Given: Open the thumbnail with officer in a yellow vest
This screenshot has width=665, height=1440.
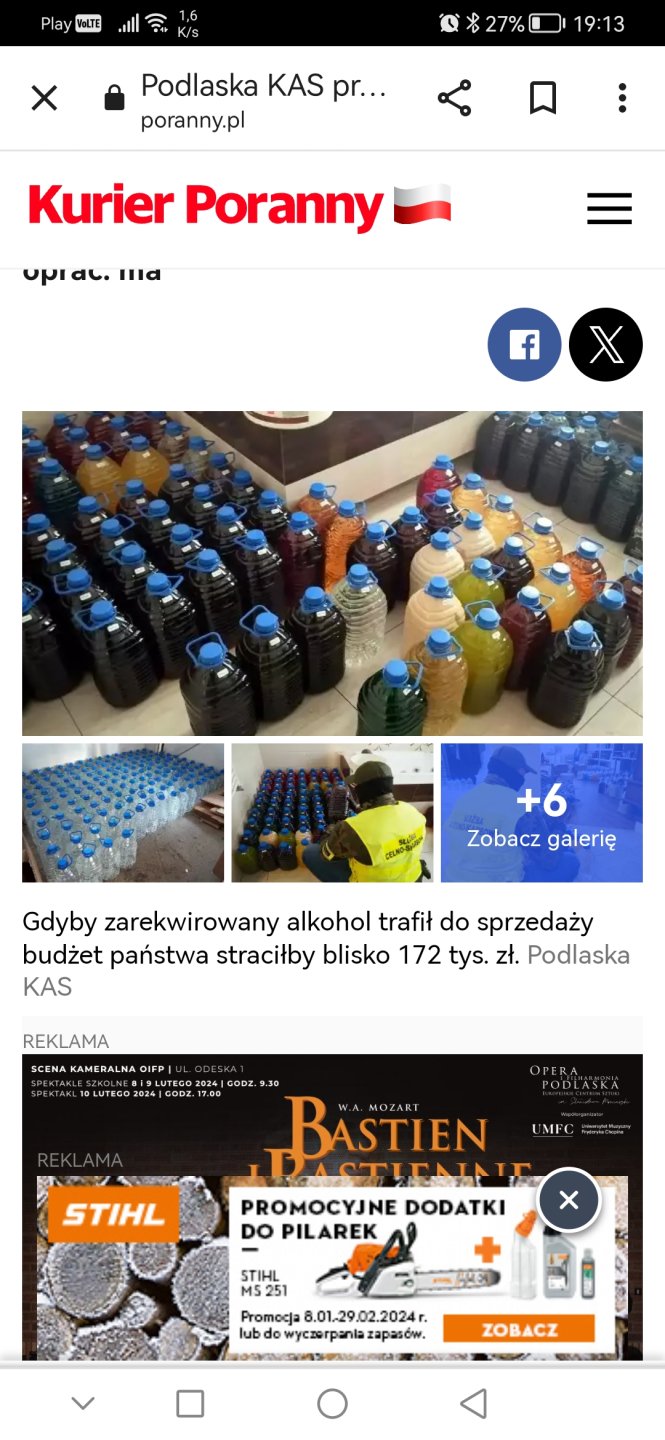Looking at the screenshot, I should 332,812.
